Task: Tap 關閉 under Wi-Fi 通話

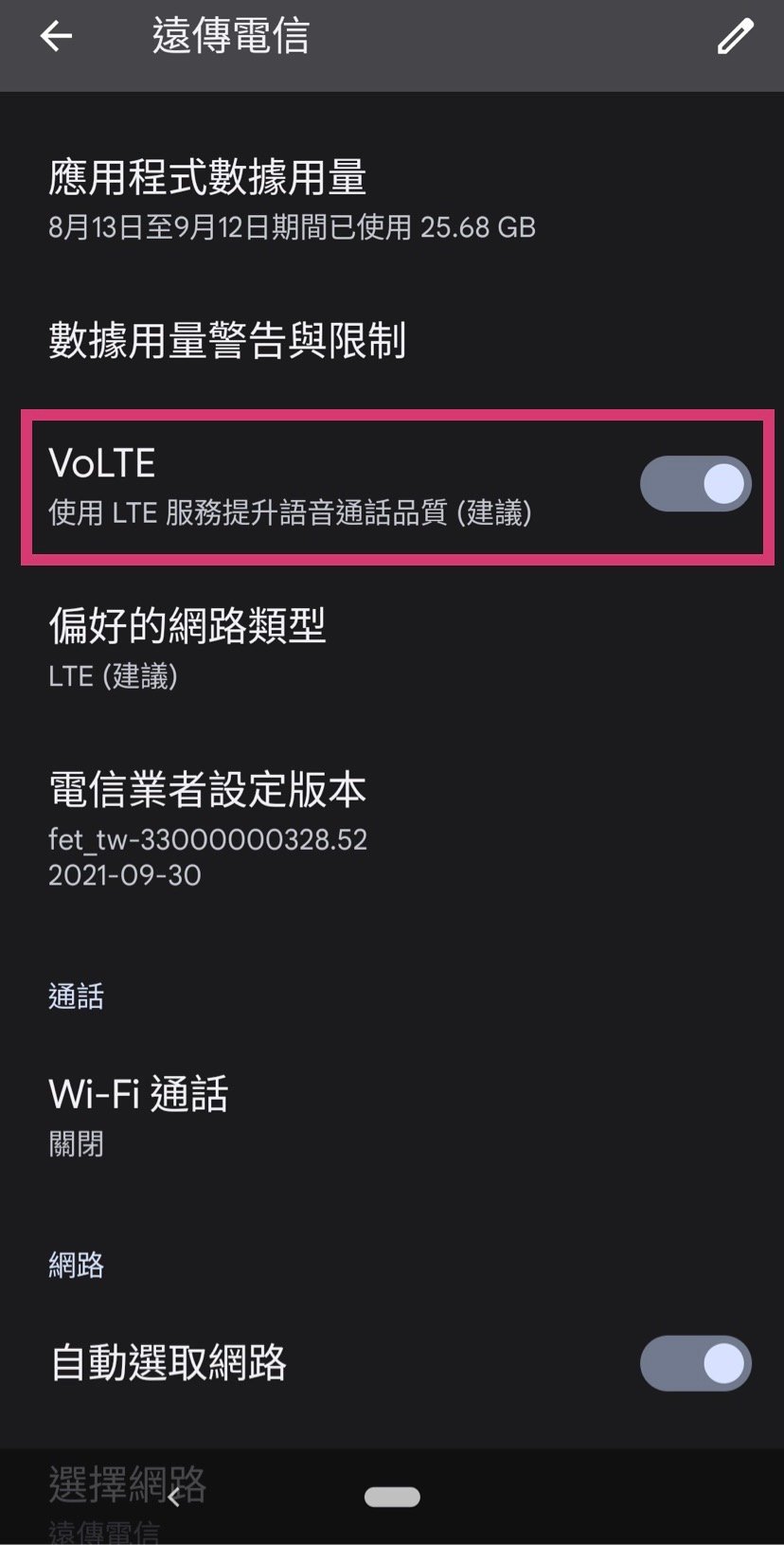Action: click(x=76, y=1146)
